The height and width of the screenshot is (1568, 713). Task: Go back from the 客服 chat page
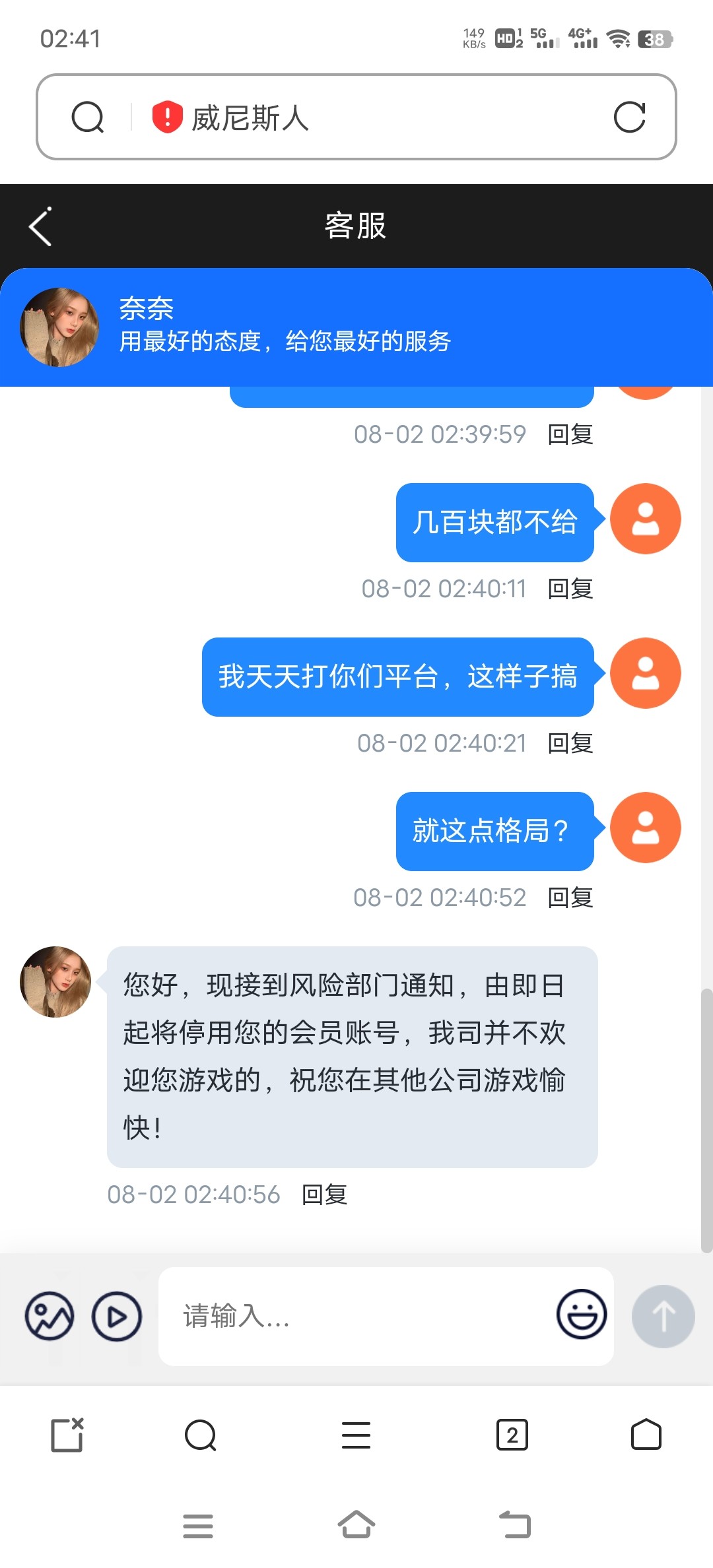(41, 226)
